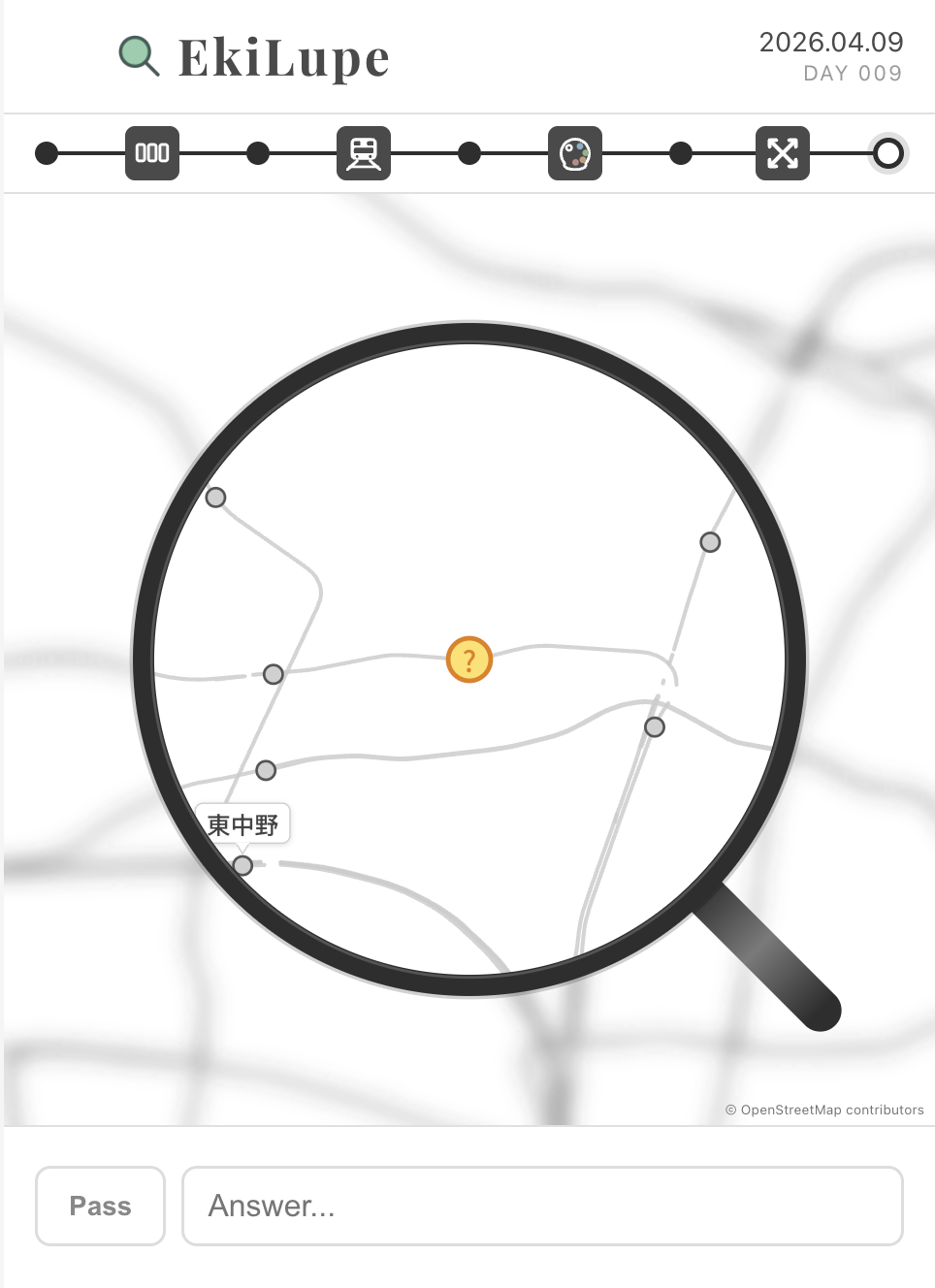
Task: Select the train hint icon
Action: coord(364,153)
